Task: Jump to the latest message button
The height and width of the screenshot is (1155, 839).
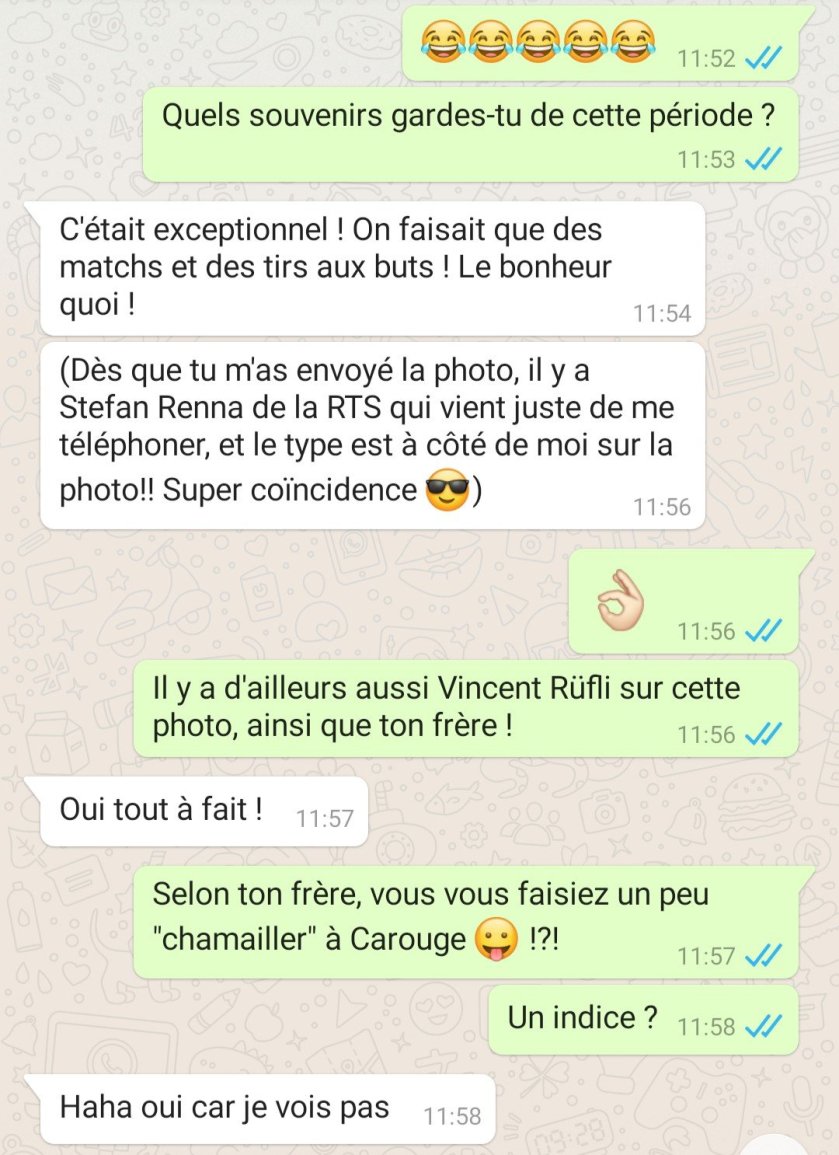Action: tap(775, 1146)
